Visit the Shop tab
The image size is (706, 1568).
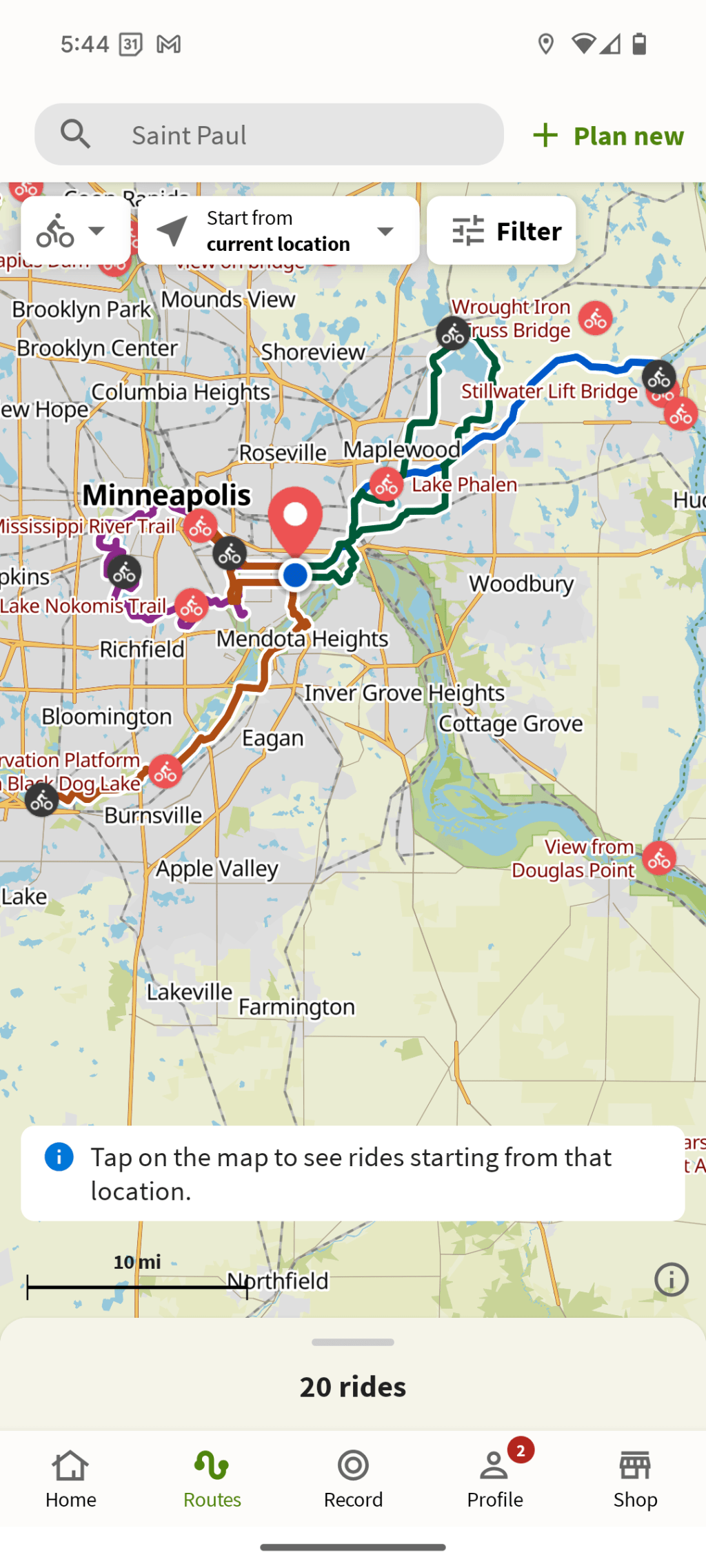(x=635, y=1479)
